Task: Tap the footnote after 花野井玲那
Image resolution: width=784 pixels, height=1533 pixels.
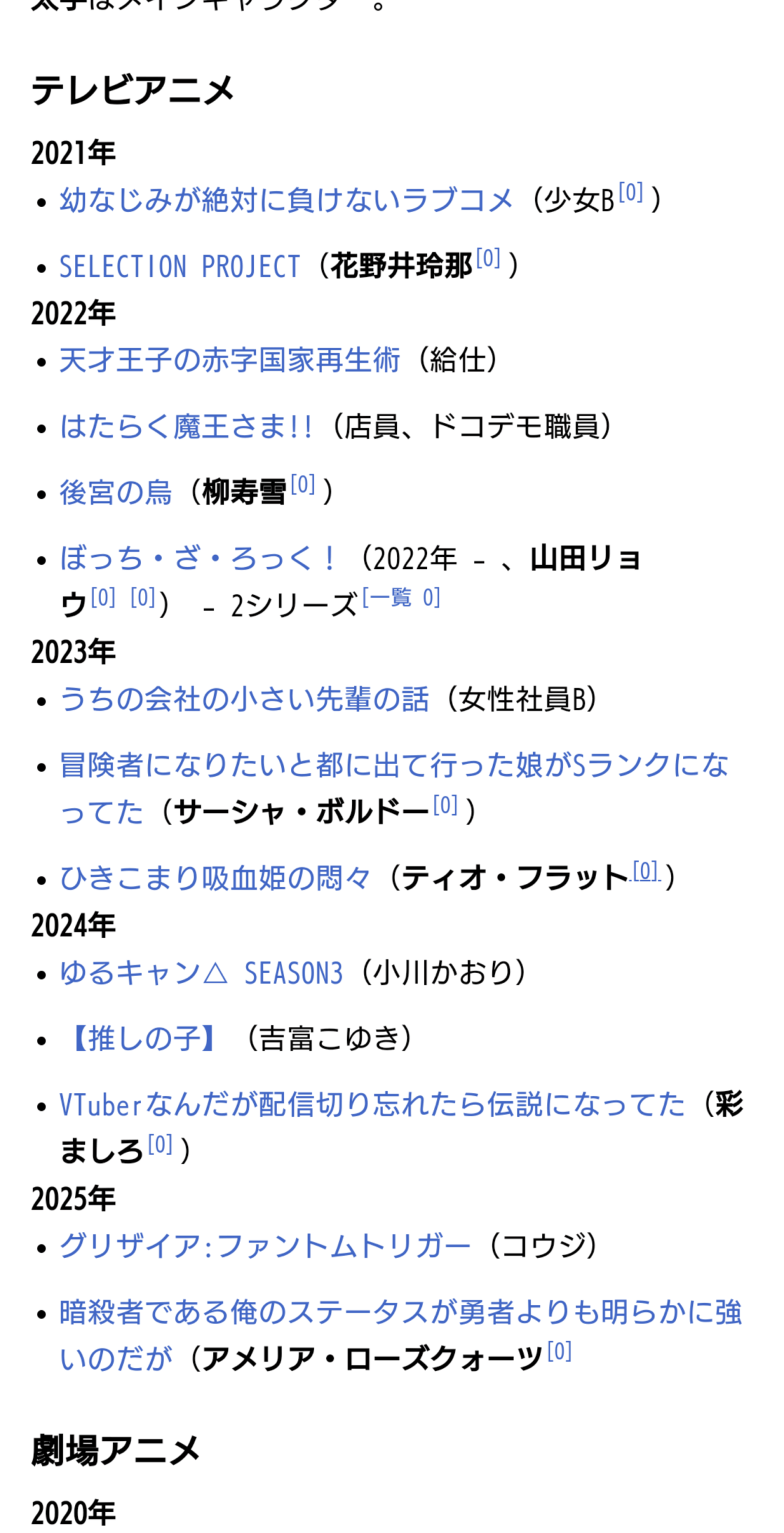Action: click(488, 258)
